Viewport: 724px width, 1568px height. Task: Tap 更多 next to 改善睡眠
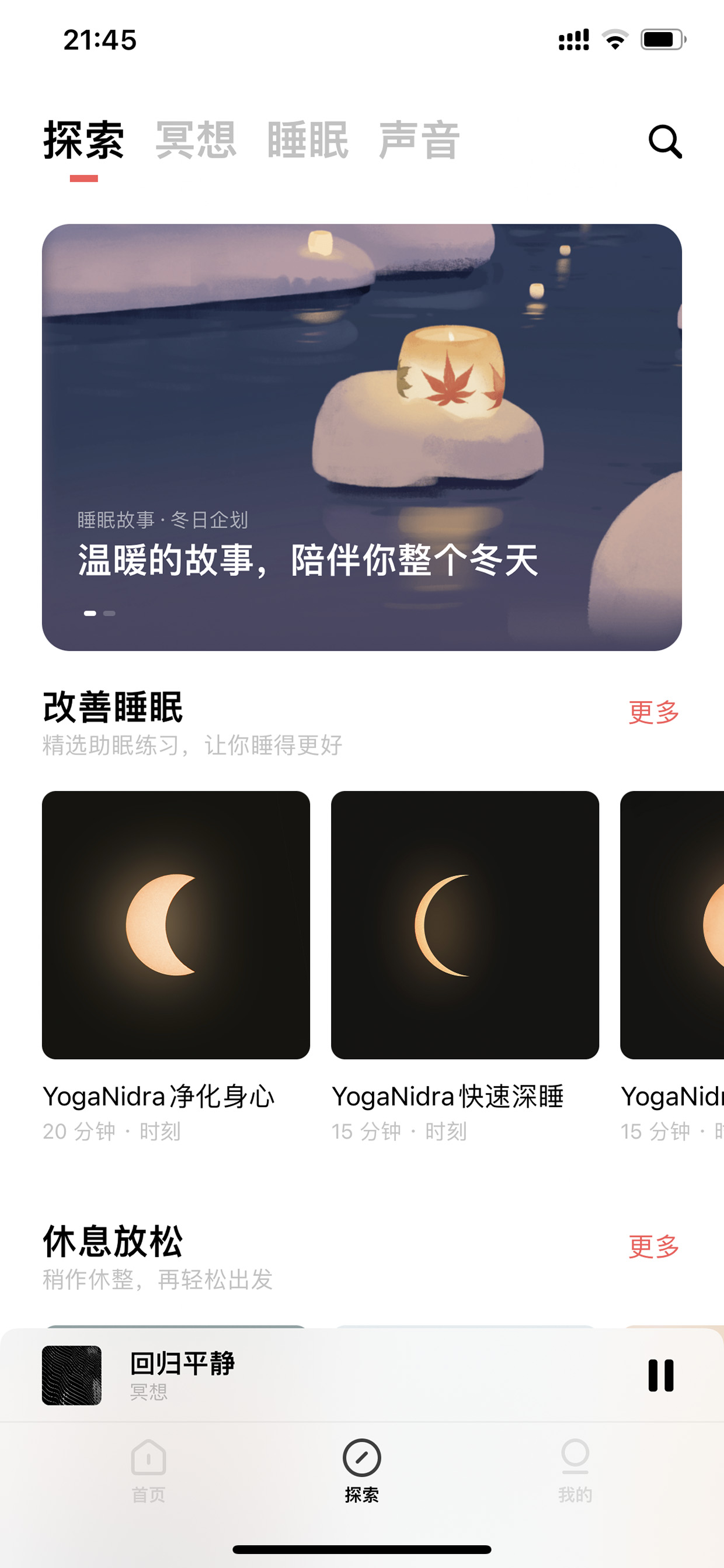654,712
